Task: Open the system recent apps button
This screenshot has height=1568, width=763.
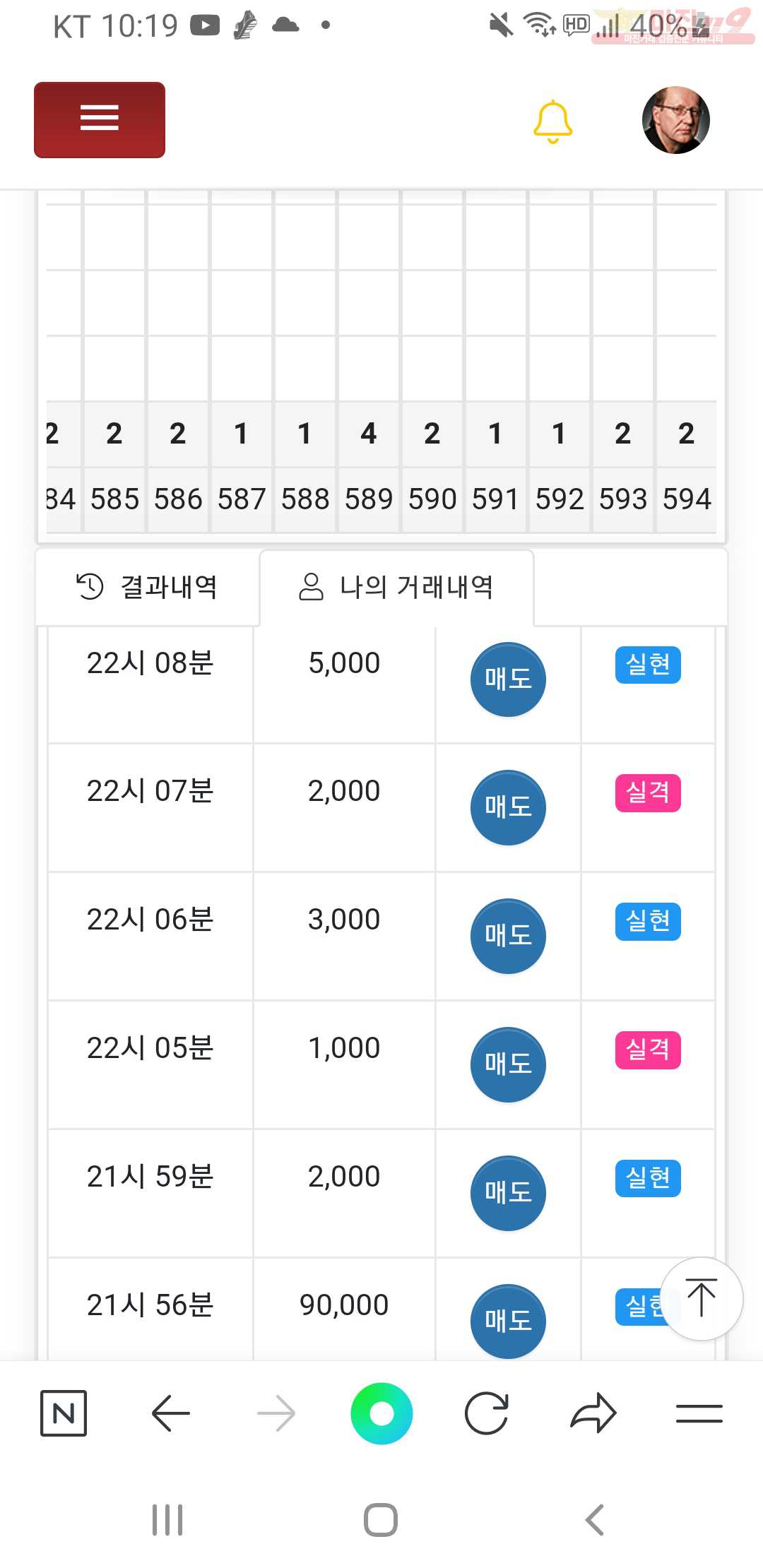Action: point(167,1519)
